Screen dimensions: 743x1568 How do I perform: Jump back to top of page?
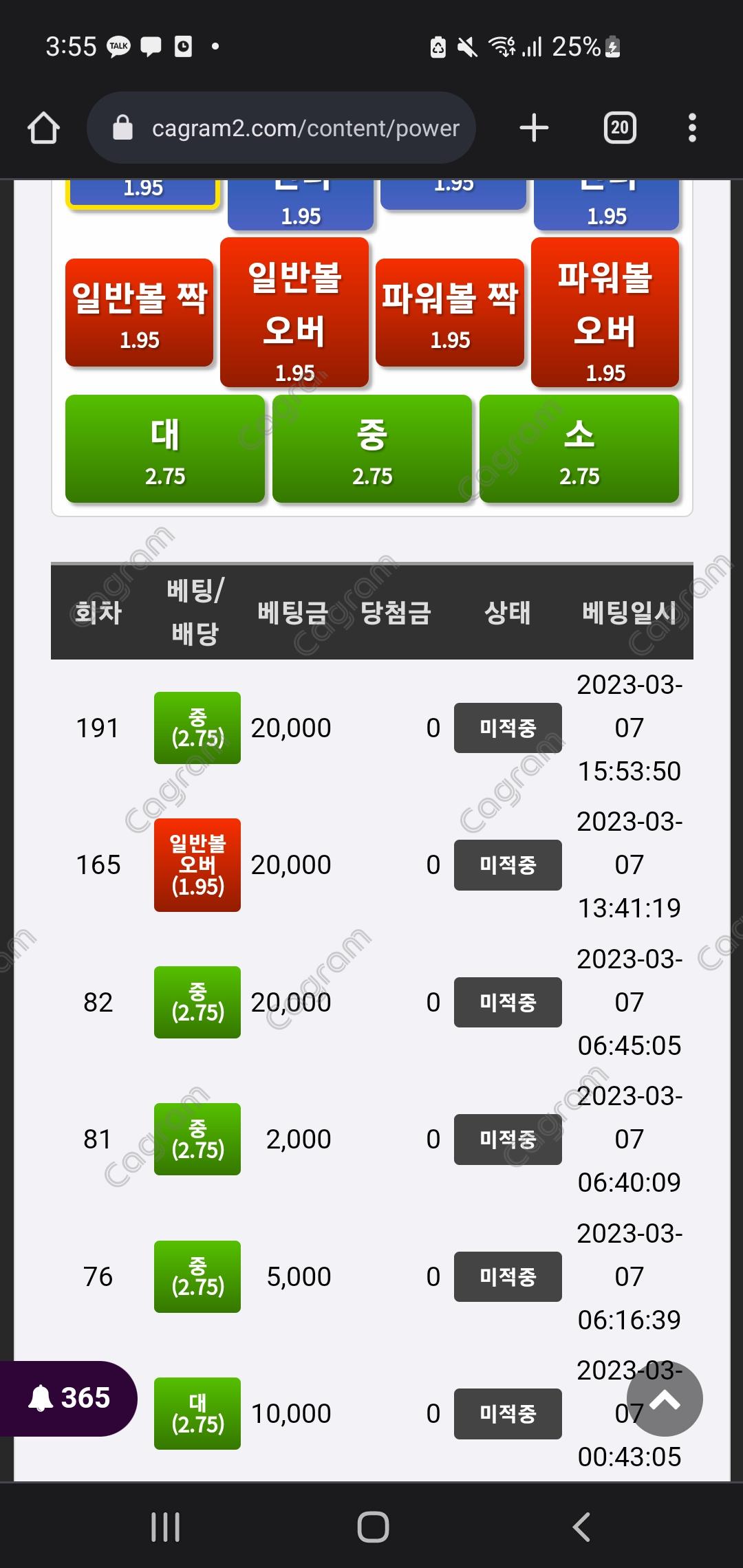pos(665,1398)
